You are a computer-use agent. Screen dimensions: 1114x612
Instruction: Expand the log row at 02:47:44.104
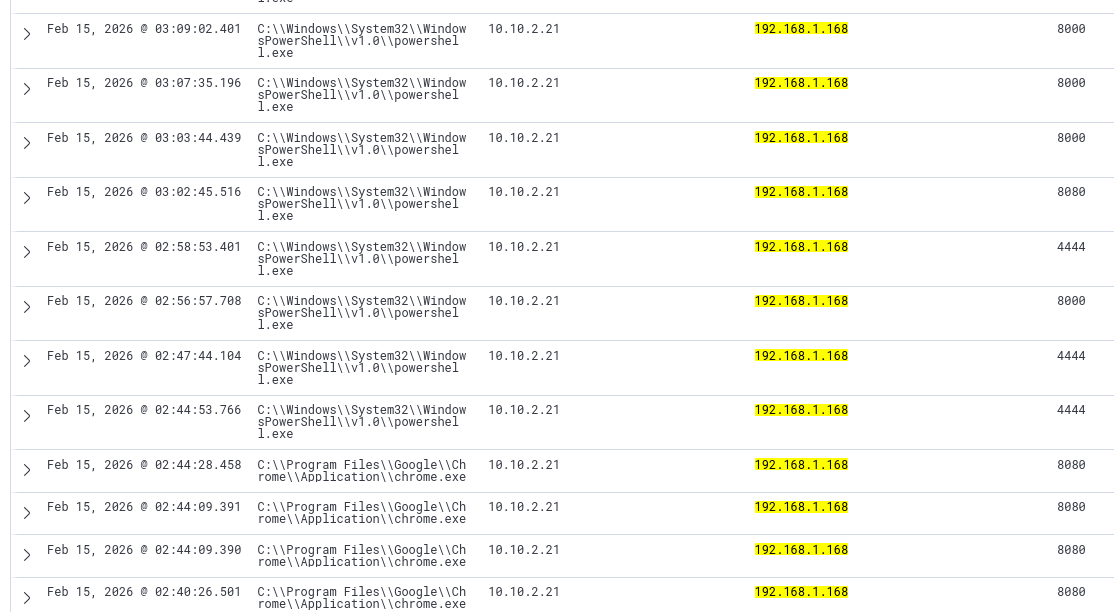click(27, 361)
